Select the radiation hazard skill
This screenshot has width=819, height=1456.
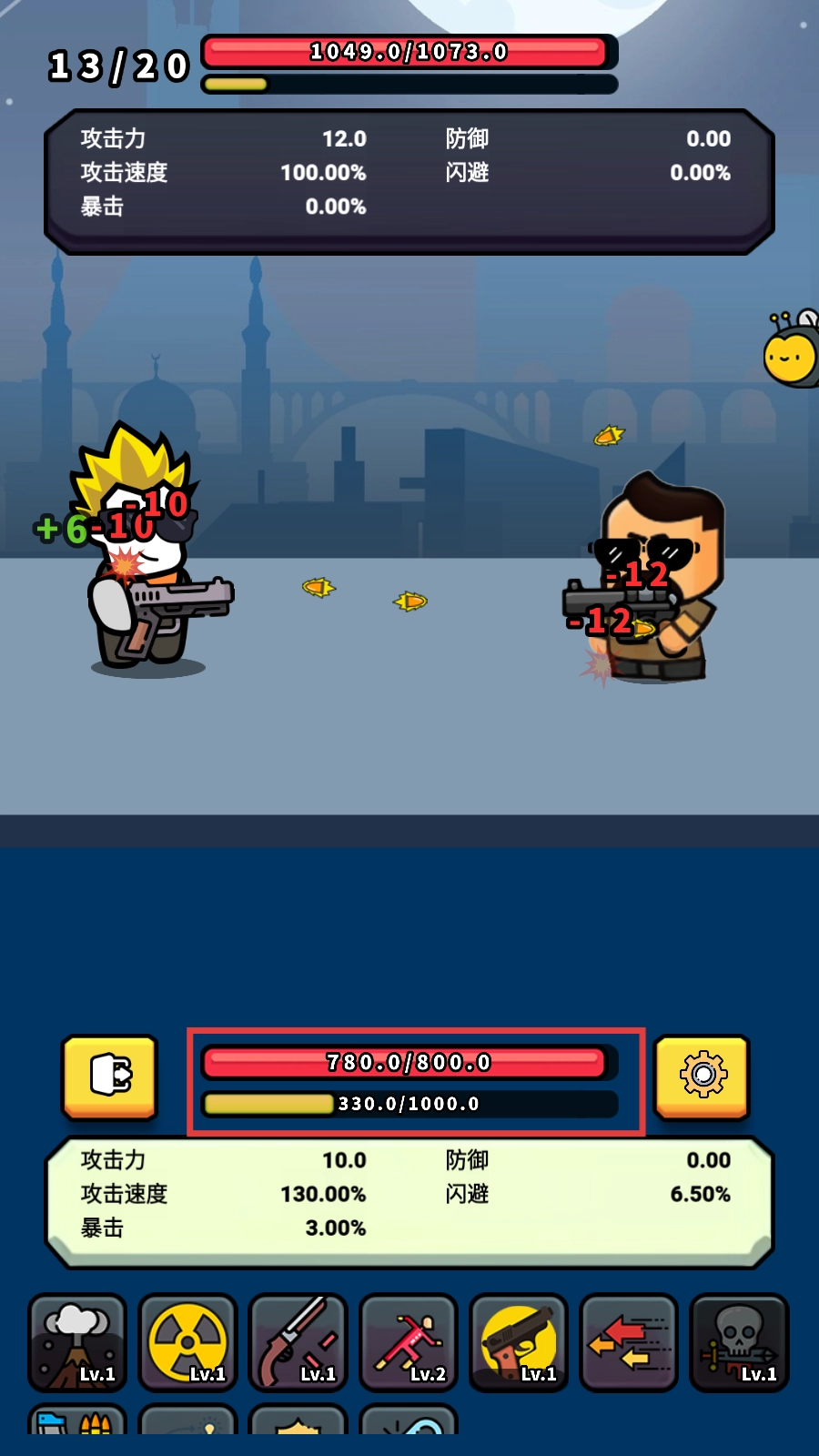click(187, 1342)
